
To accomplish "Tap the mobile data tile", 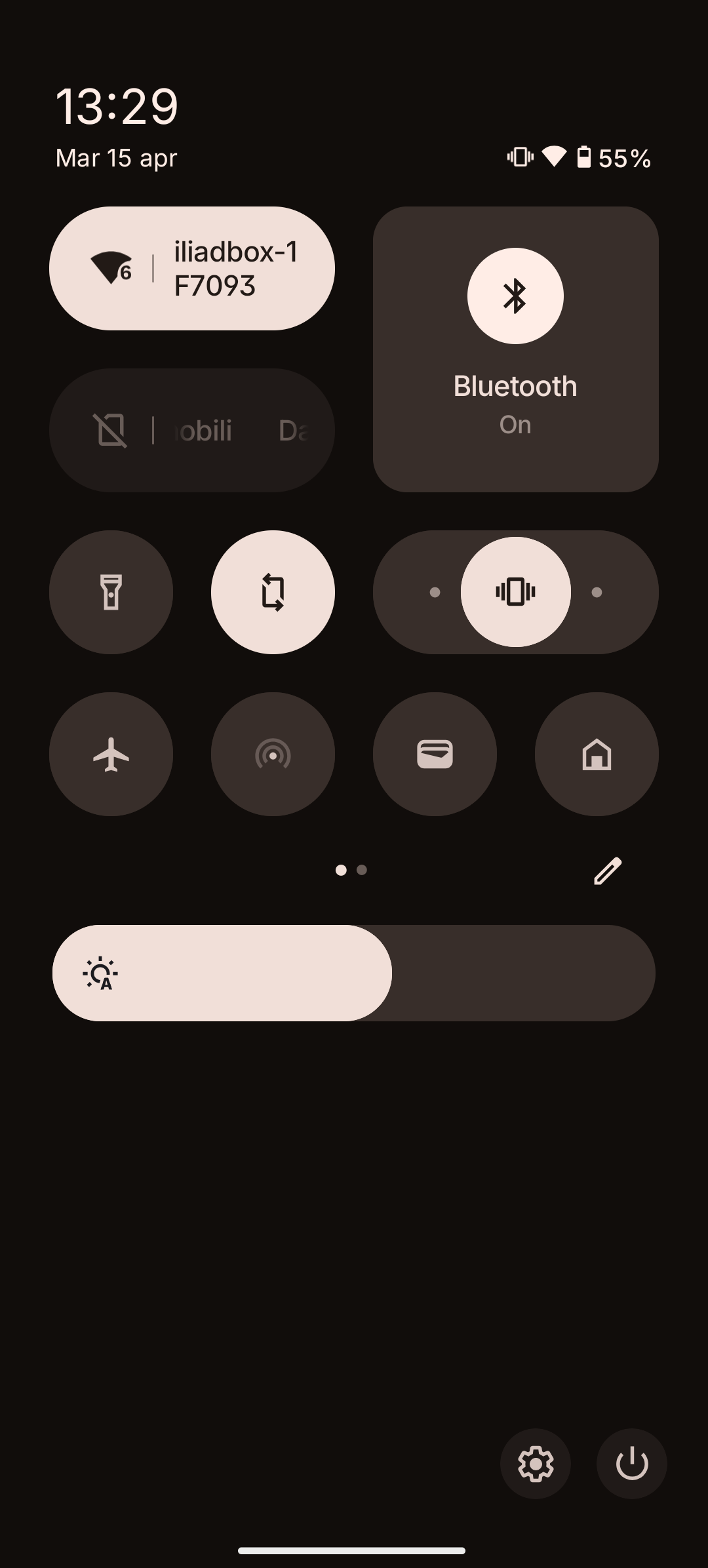I will pos(191,430).
